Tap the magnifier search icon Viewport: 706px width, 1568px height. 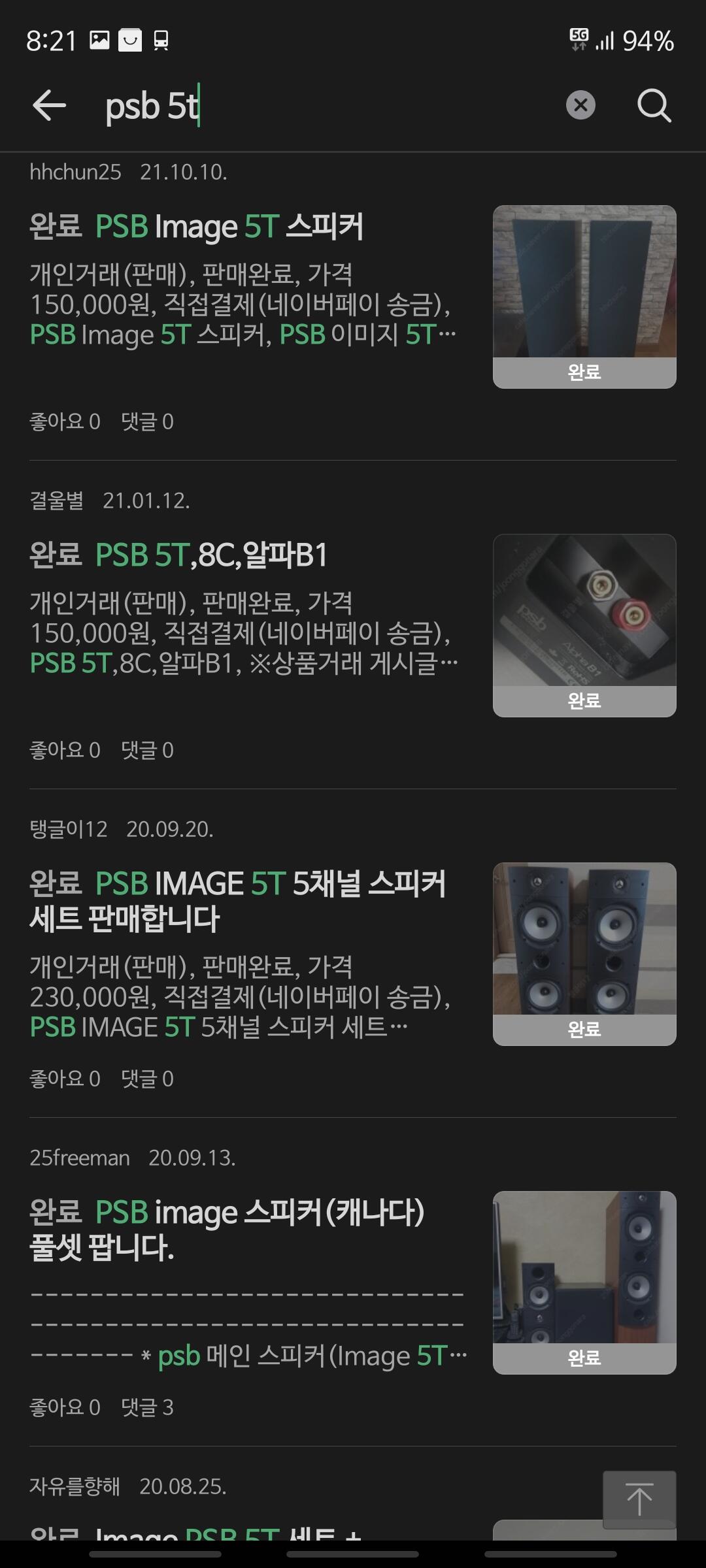coord(654,106)
